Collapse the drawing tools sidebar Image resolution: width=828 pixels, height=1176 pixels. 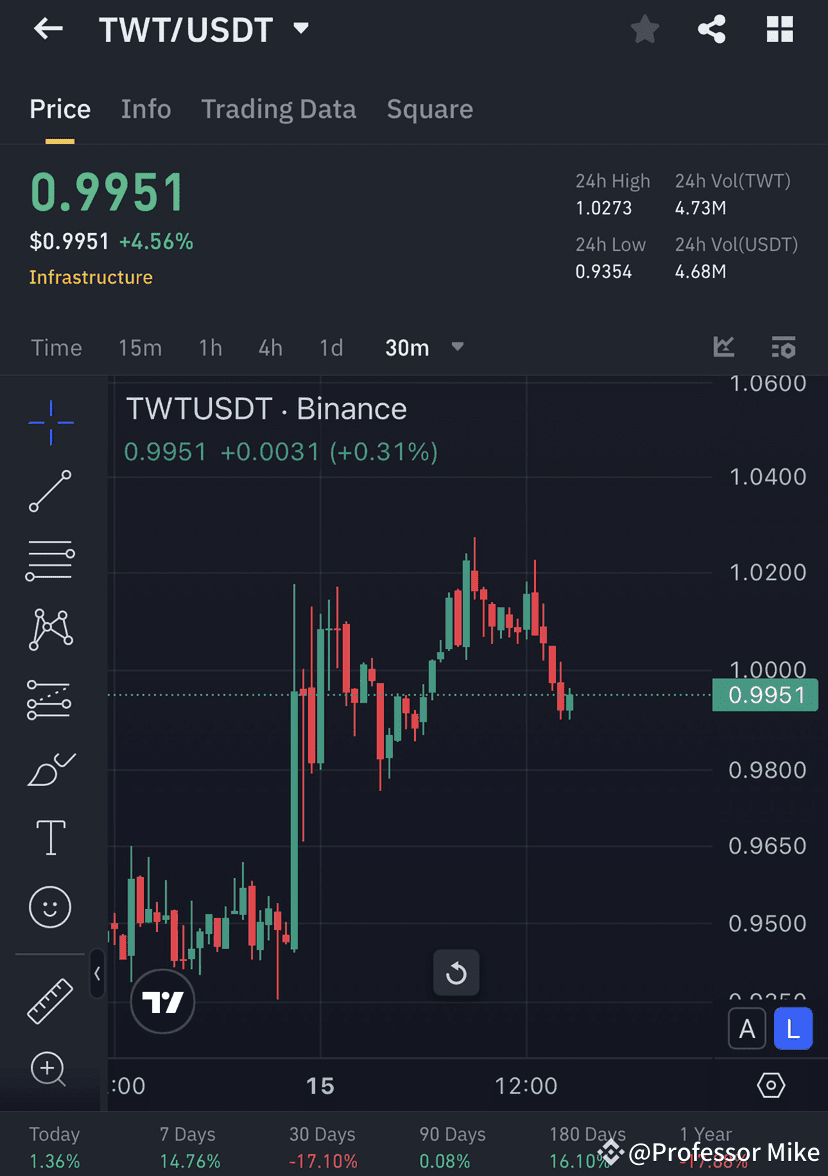[x=97, y=975]
